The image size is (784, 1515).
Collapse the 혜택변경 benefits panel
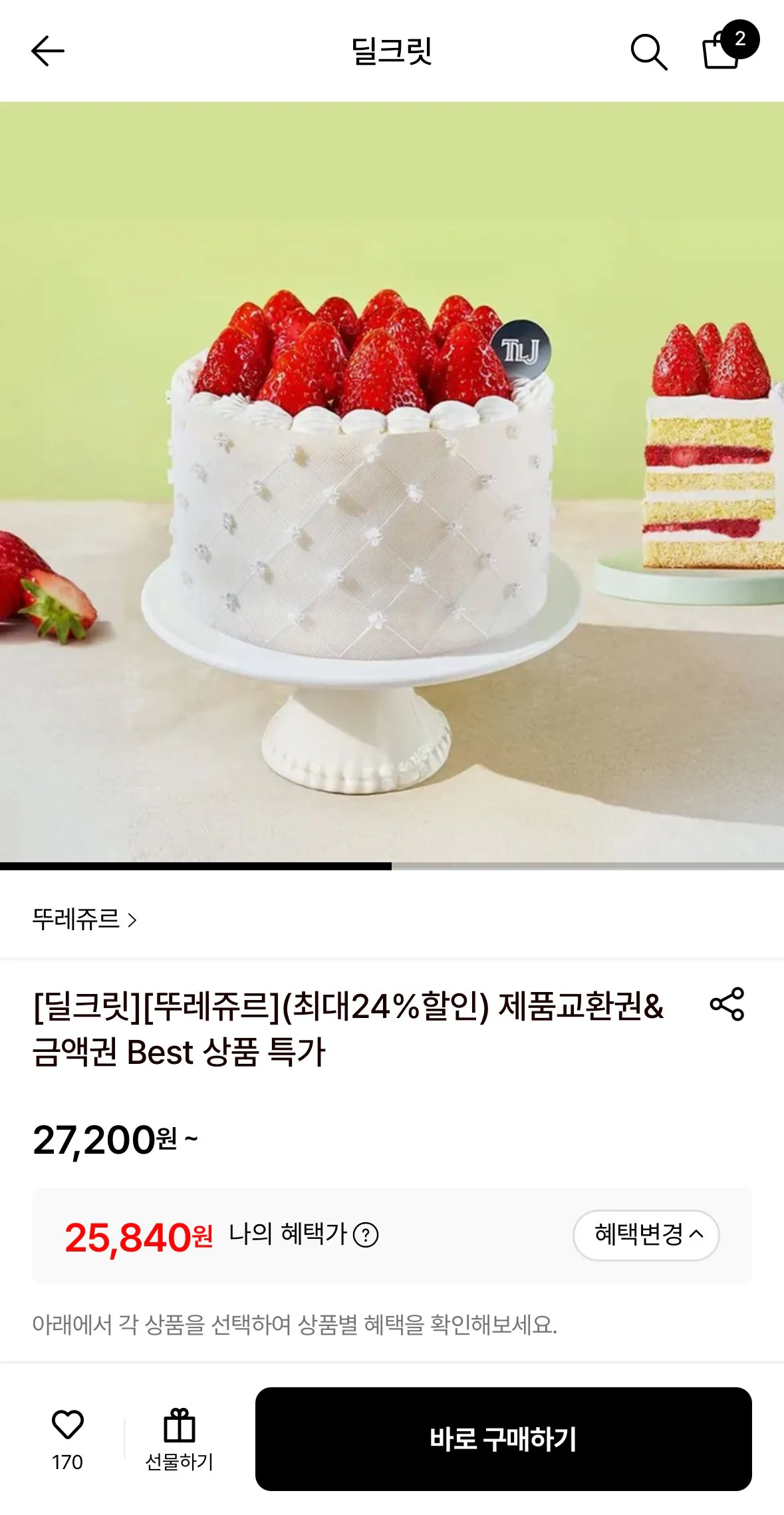646,1234
